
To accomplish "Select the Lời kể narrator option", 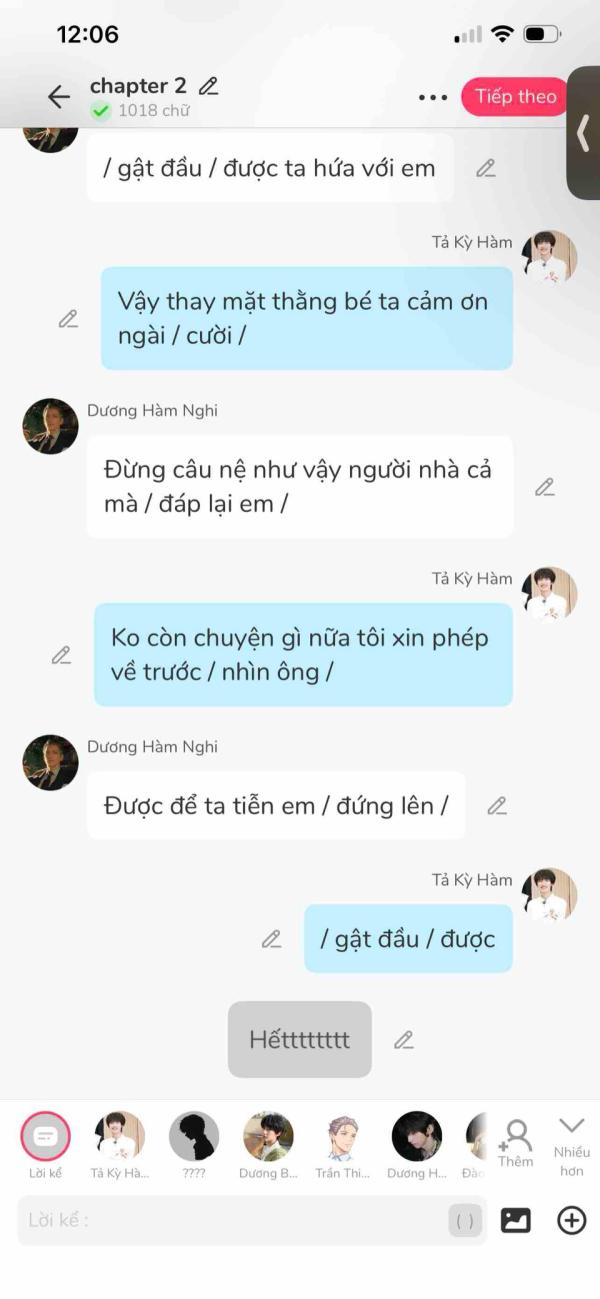I will (45, 1145).
